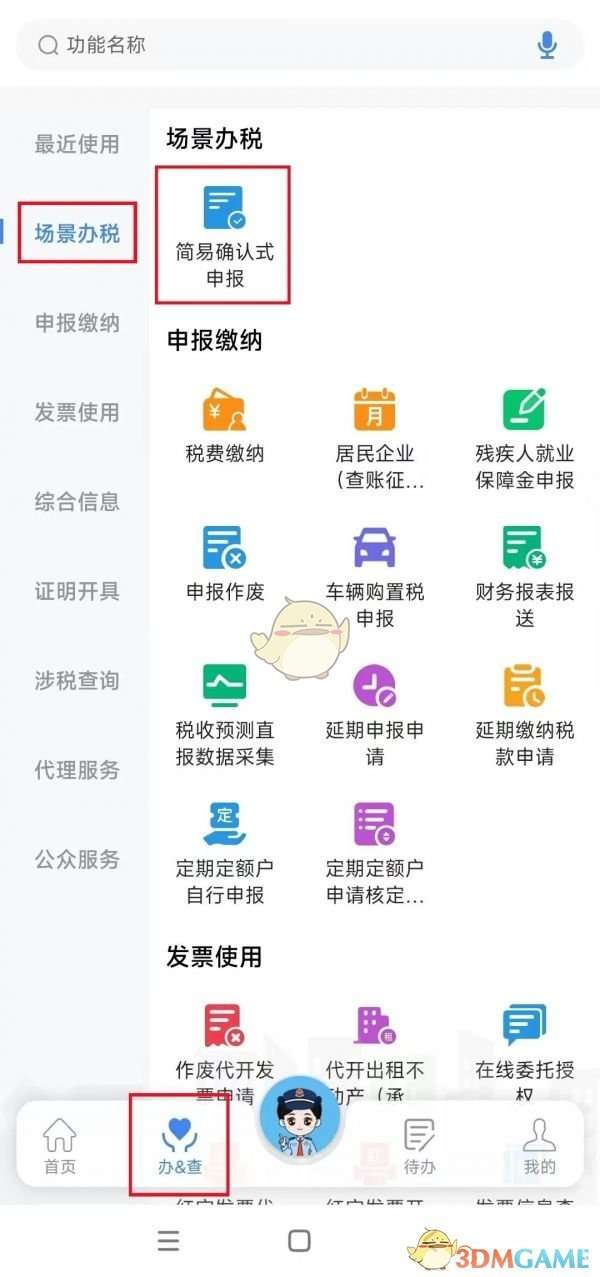Open 延期申报申请
The height and width of the screenshot is (1277, 600).
point(374,713)
